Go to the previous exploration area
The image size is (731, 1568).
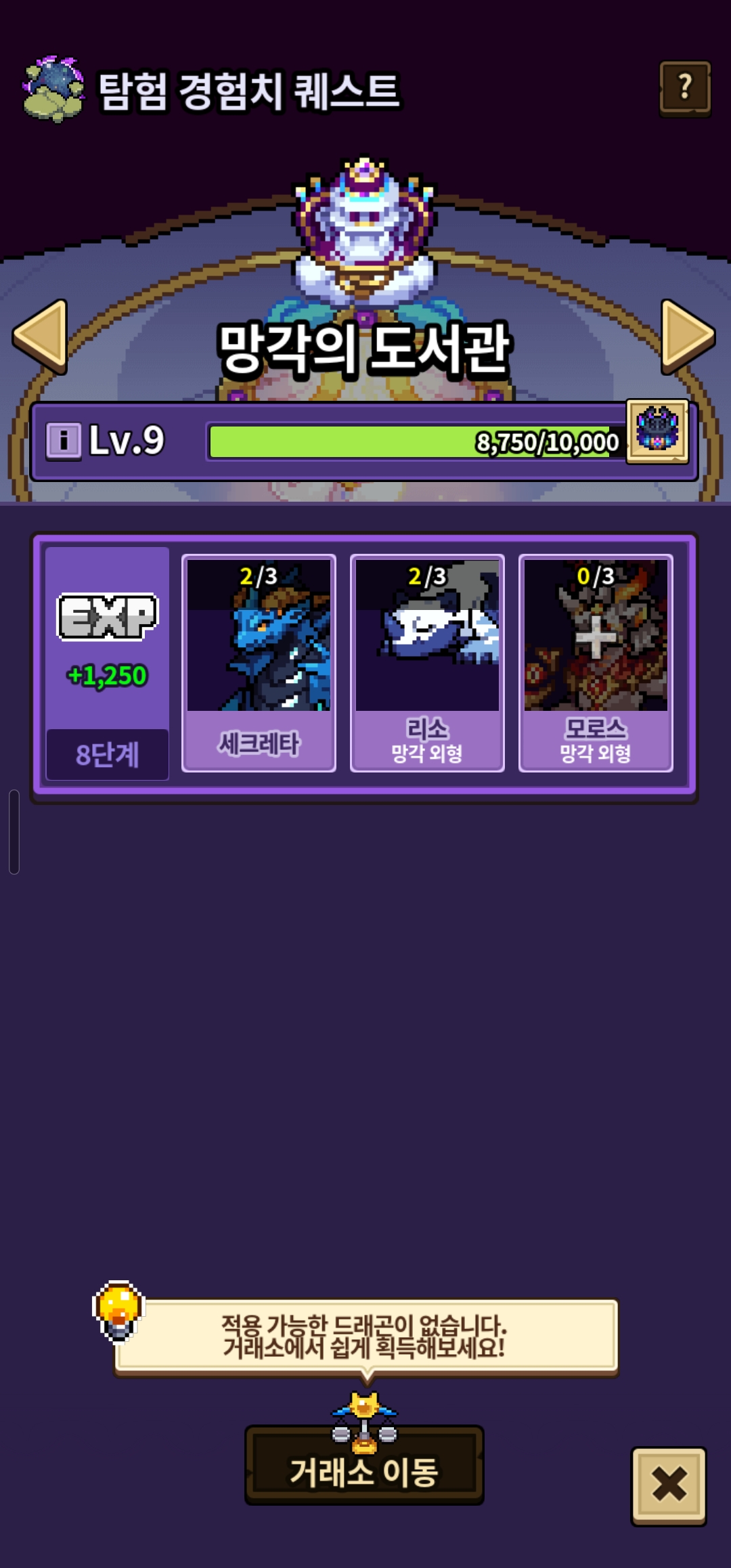tap(41, 336)
